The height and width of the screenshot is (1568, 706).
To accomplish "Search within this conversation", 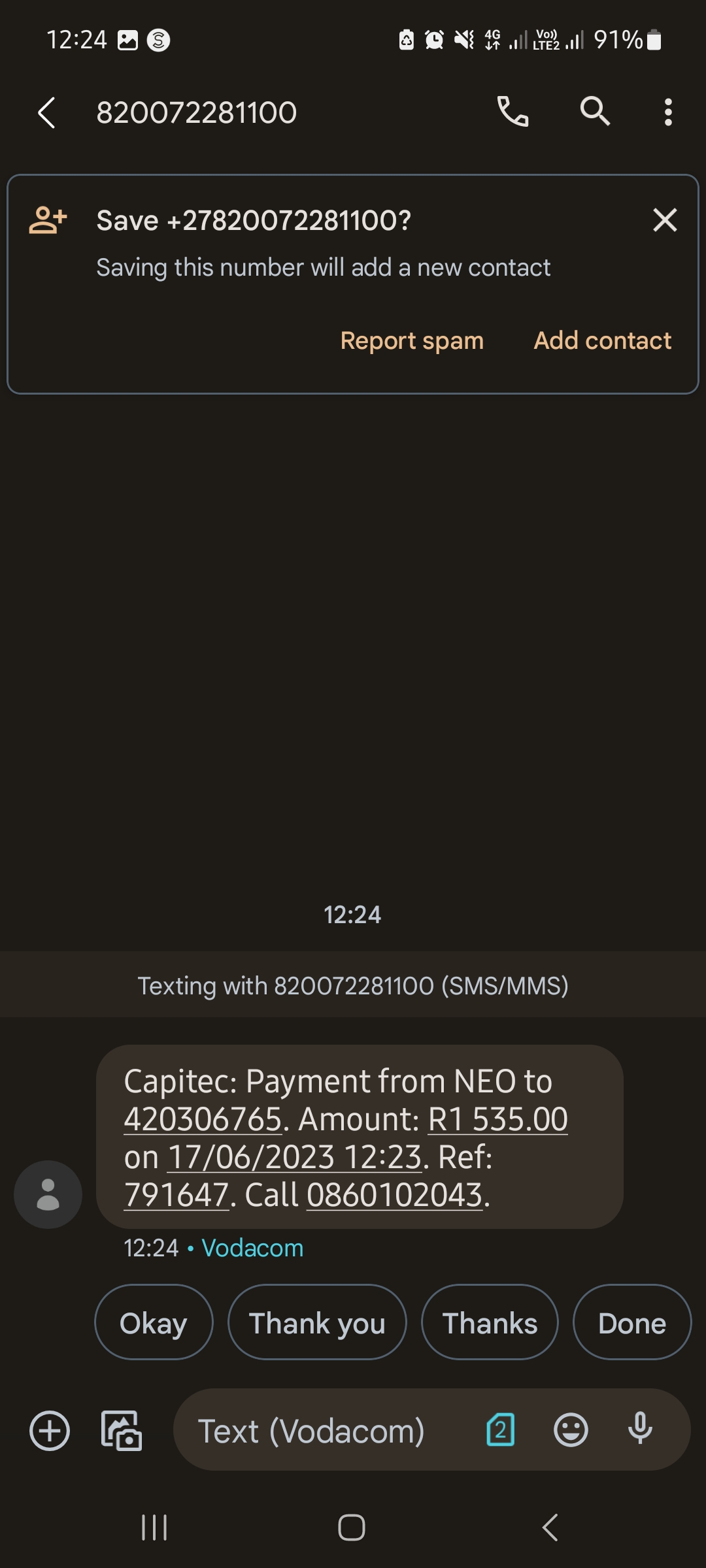I will click(x=595, y=111).
